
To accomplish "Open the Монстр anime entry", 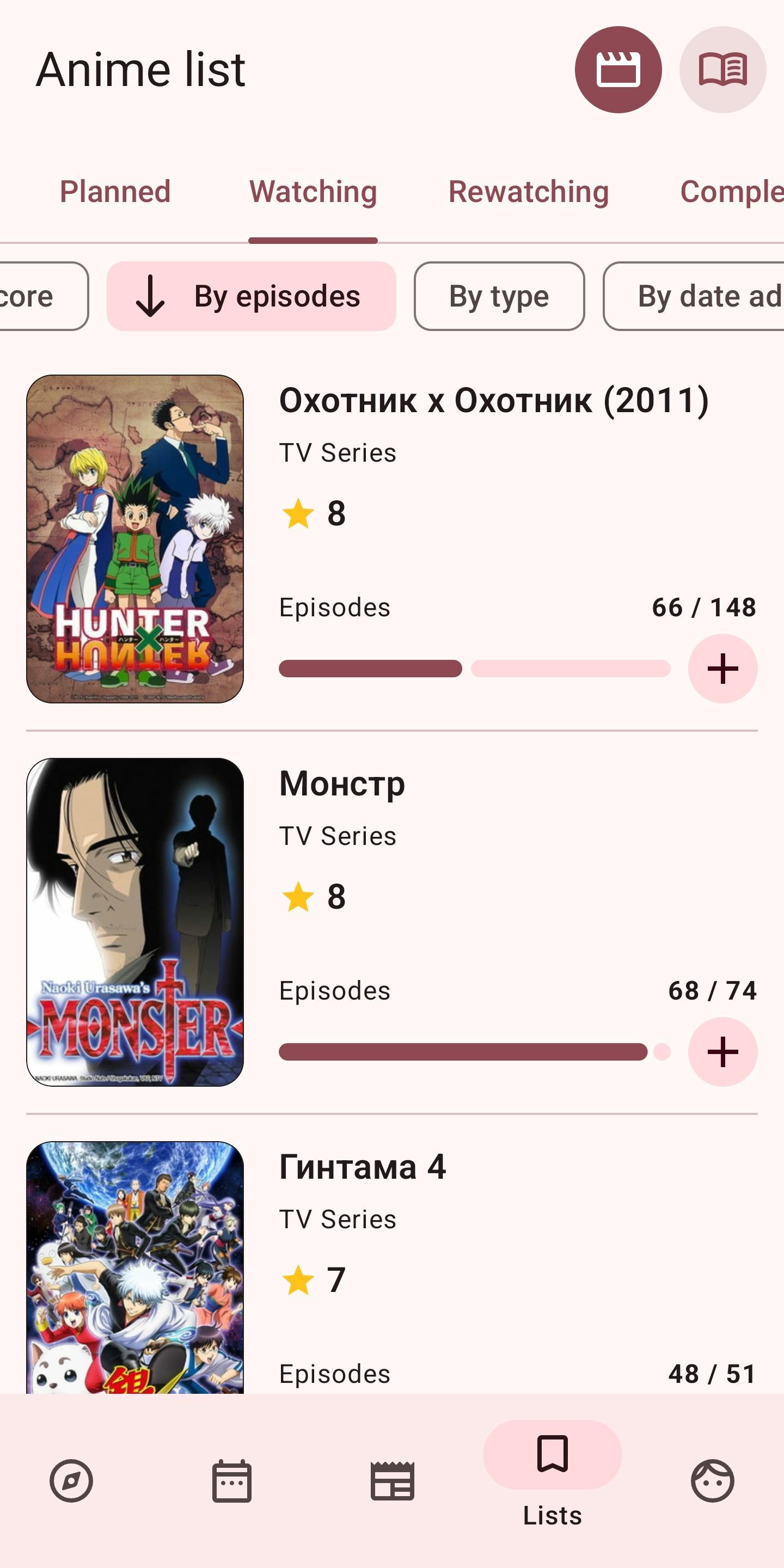I will 342,784.
